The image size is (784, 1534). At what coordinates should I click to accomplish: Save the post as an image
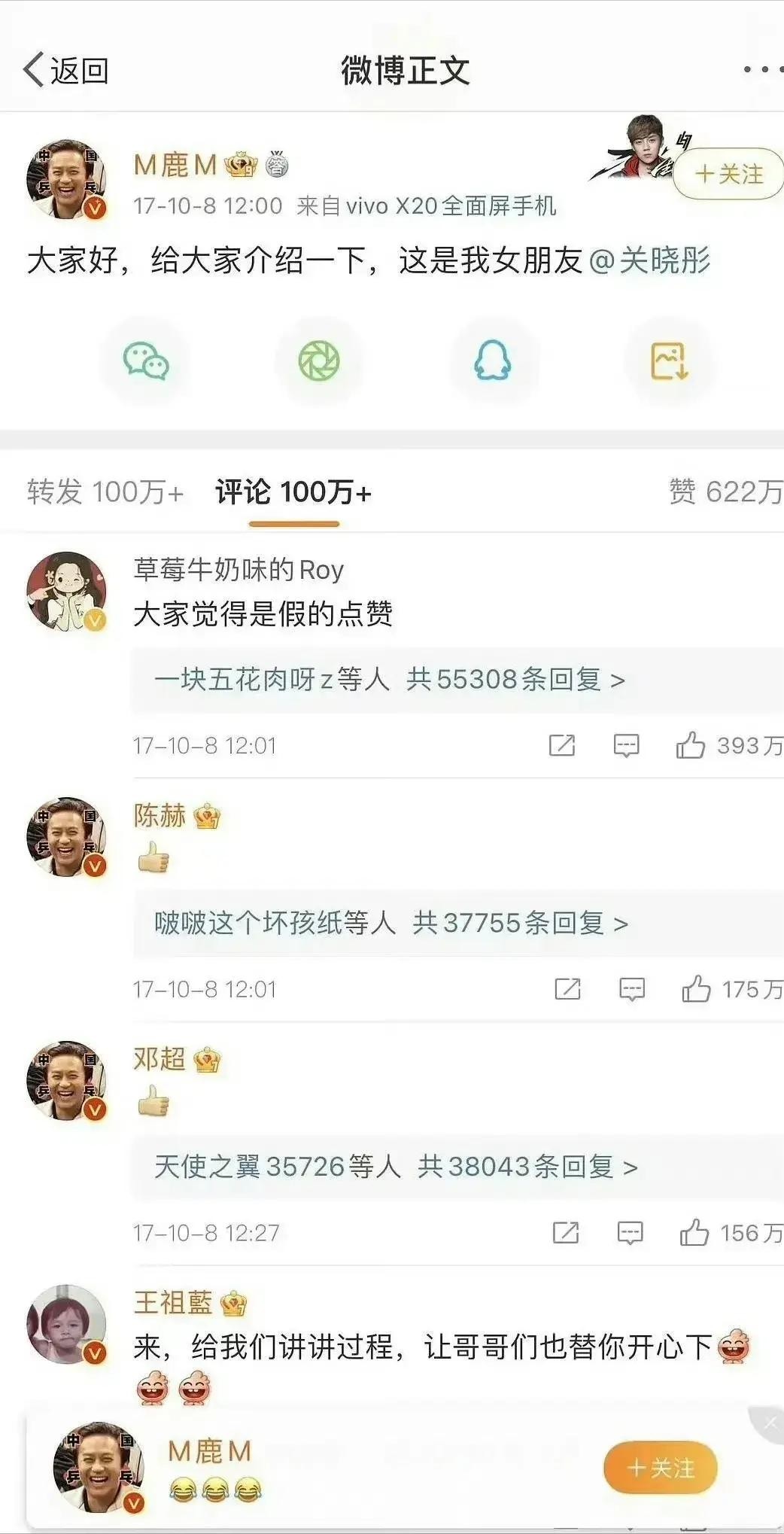(669, 361)
